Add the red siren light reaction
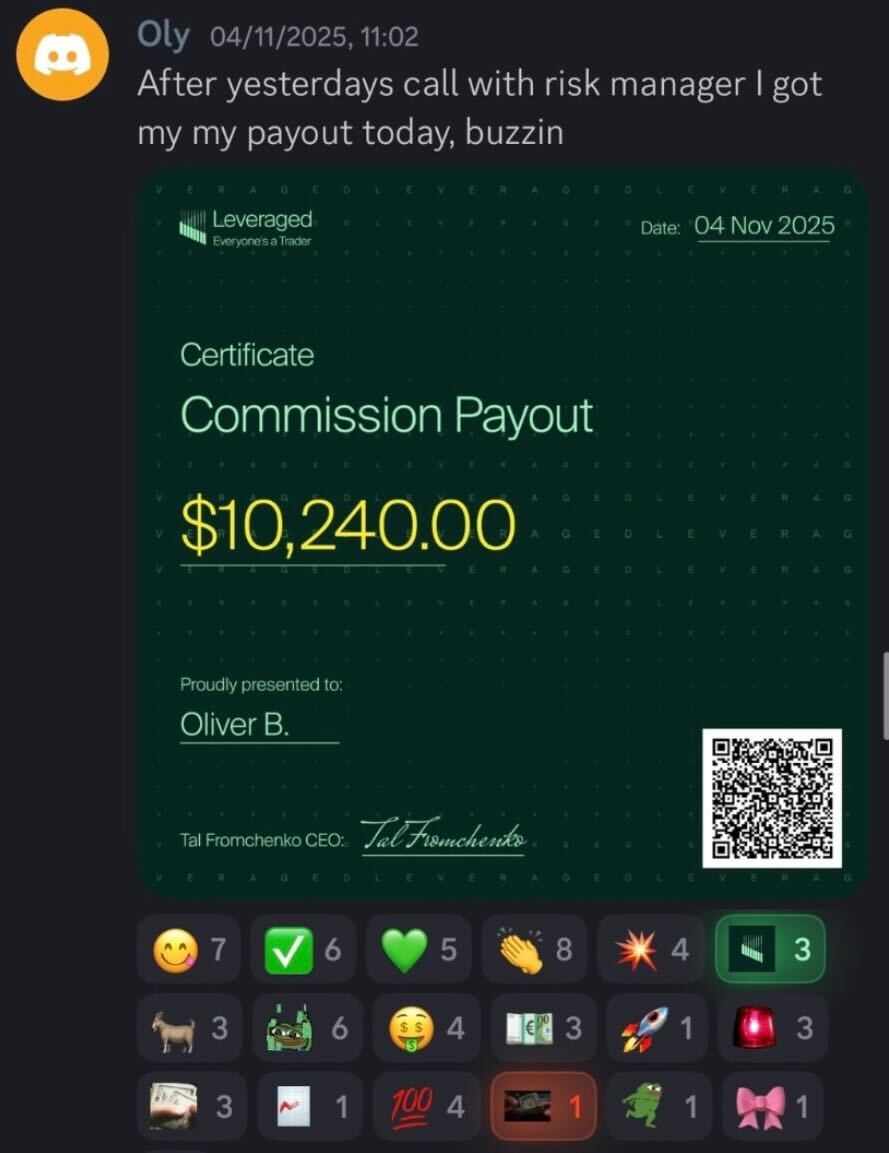Screen dimensions: 889x1153 [770, 1028]
